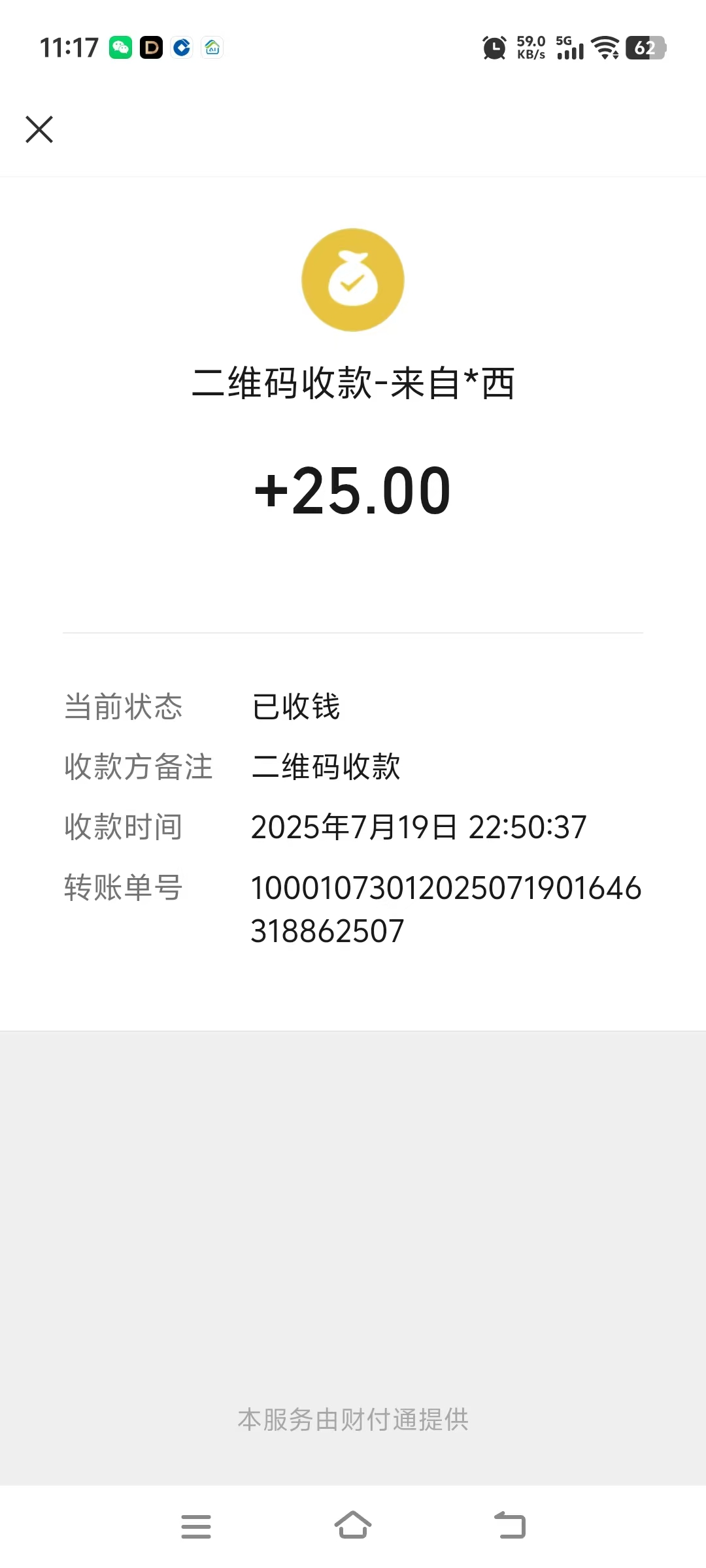Viewport: 706px width, 1568px height.
Task: Go to the phone's home screen
Action: pyautogui.click(x=353, y=1525)
